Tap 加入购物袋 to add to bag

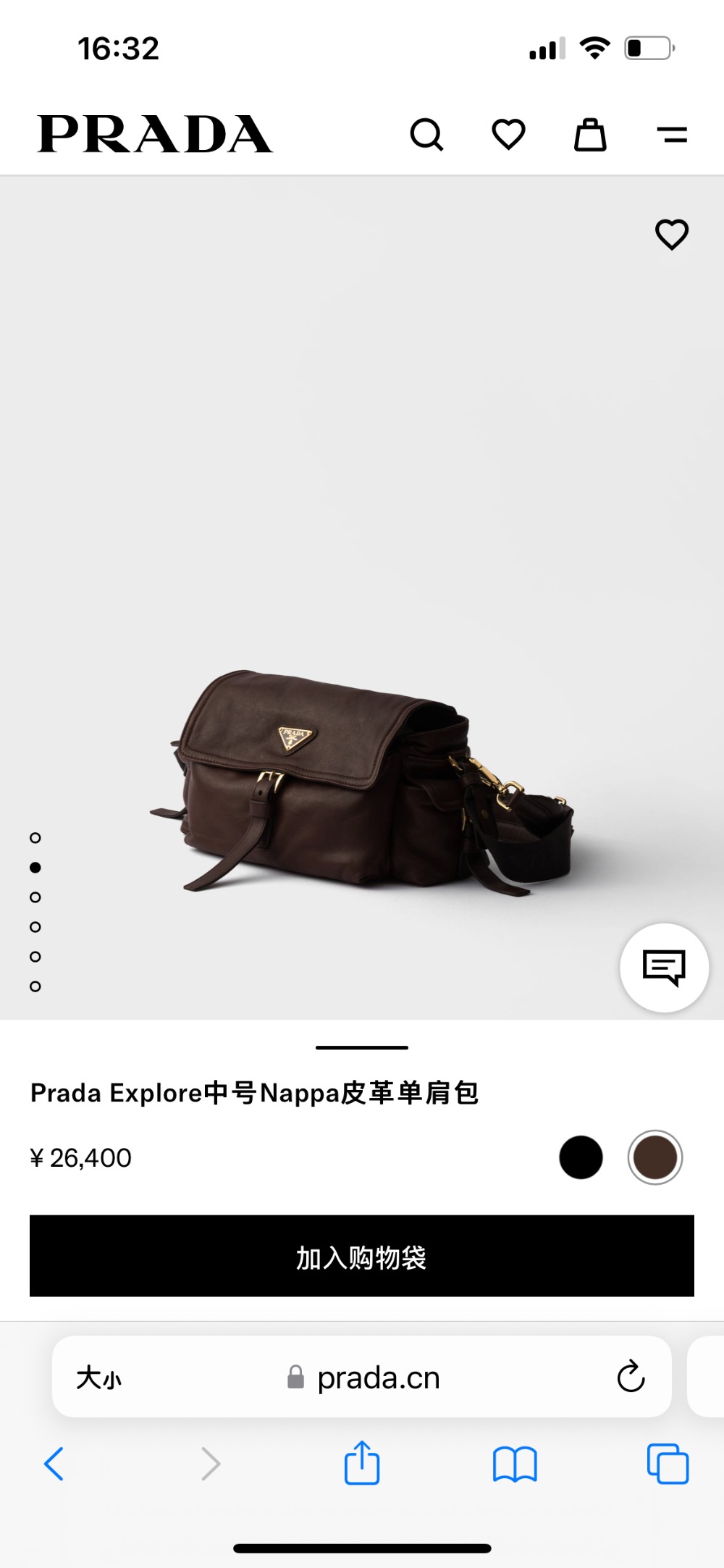point(362,1257)
